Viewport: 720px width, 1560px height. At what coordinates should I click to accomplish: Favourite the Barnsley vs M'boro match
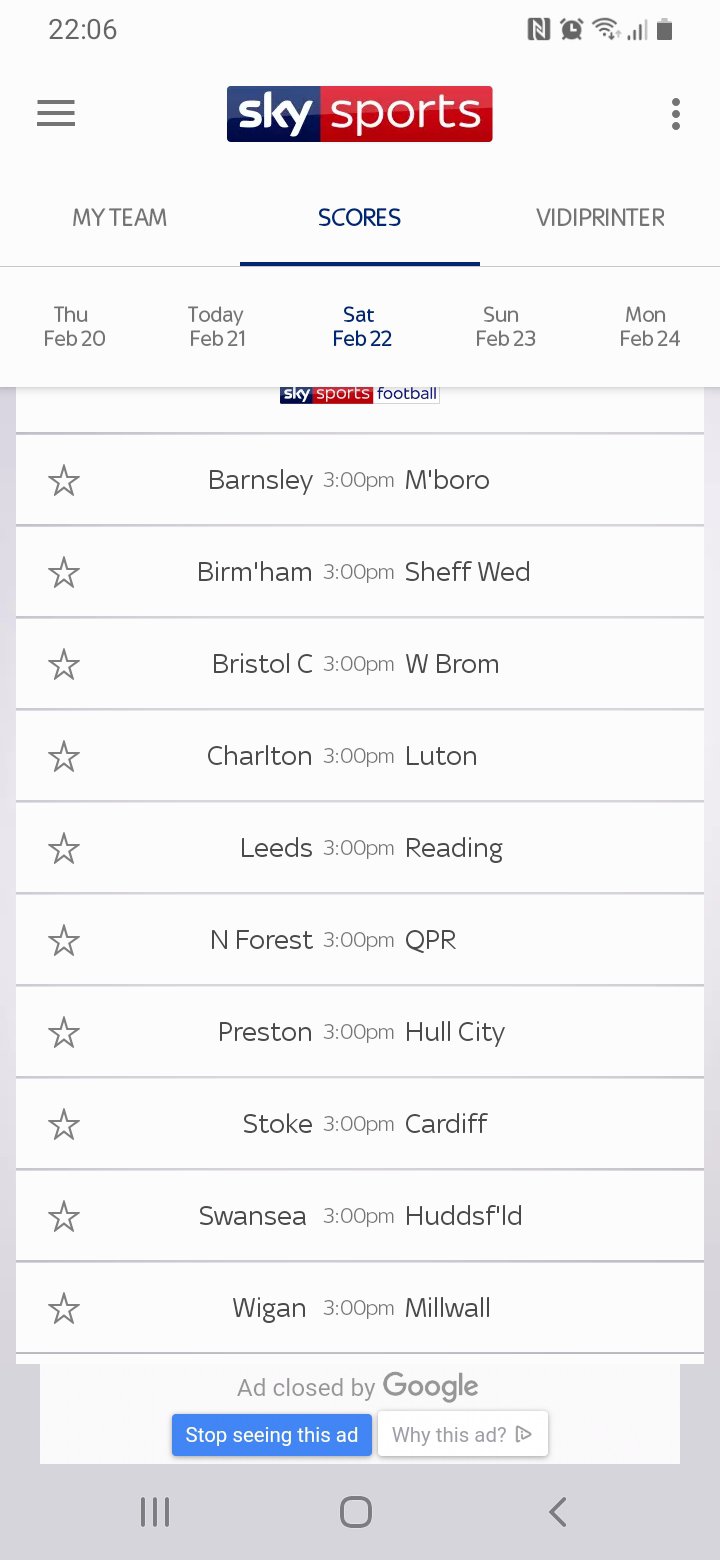point(64,481)
